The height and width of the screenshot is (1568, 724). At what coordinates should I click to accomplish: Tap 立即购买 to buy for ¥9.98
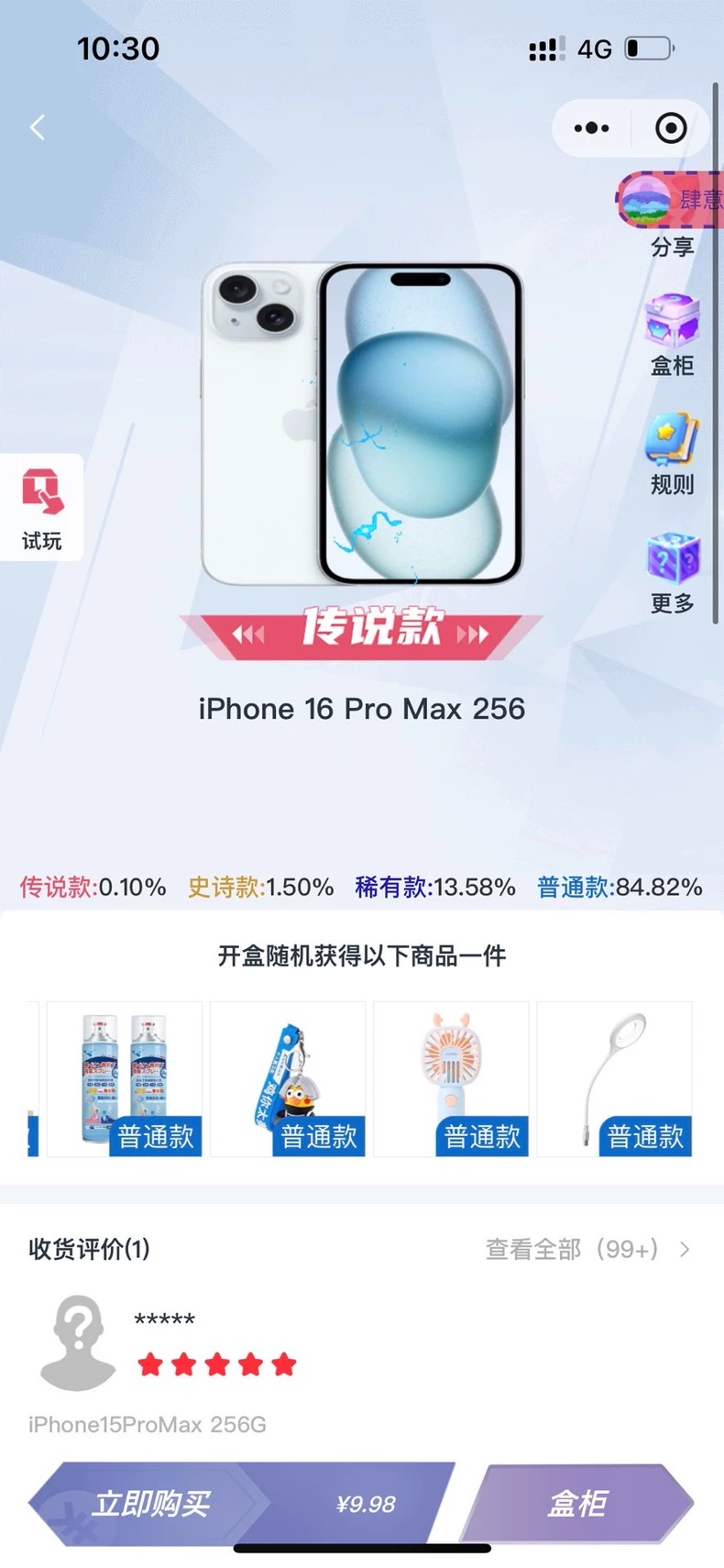point(242,1504)
